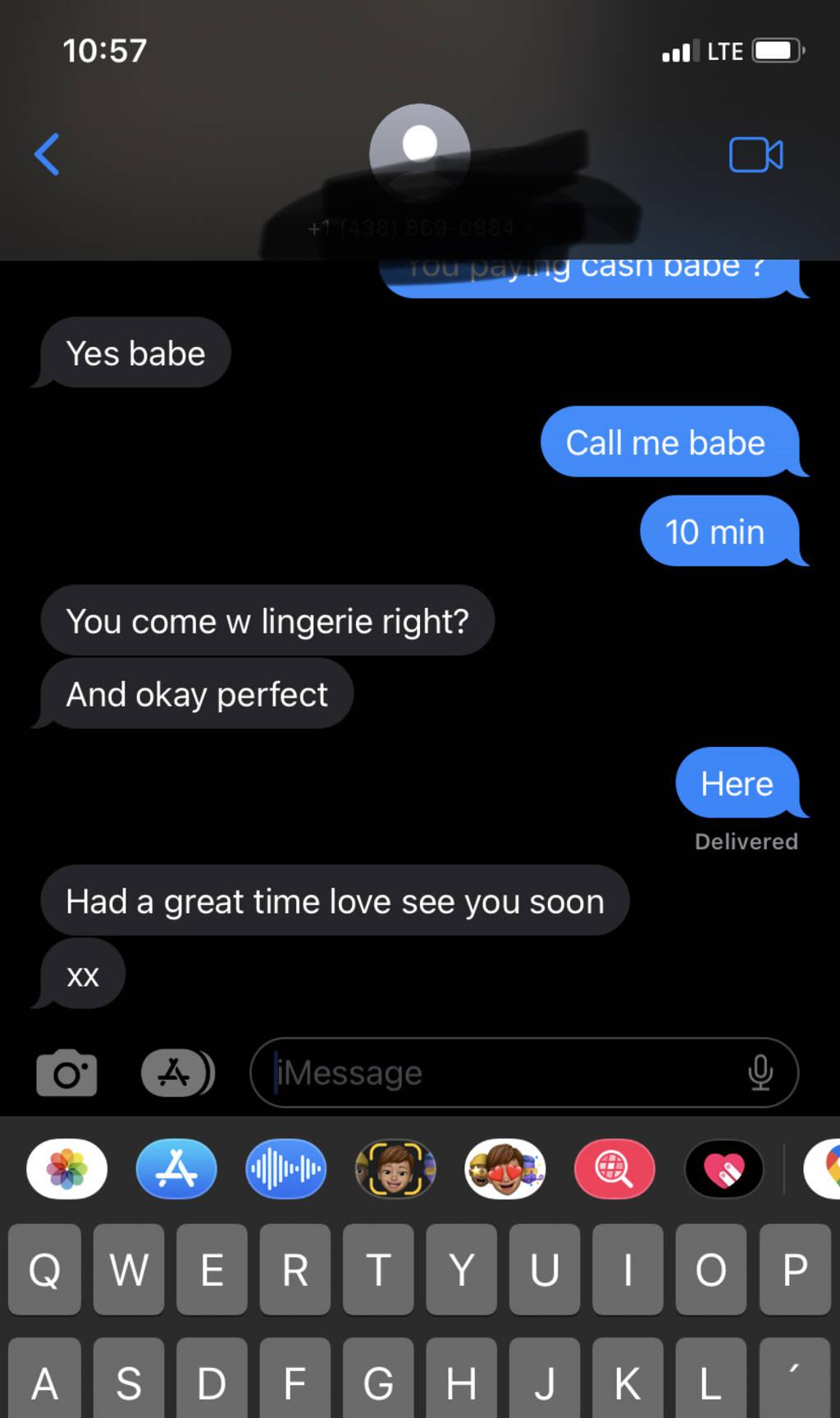Tap the iMessage text field
Viewport: 840px width, 1418px height.
[x=523, y=1073]
